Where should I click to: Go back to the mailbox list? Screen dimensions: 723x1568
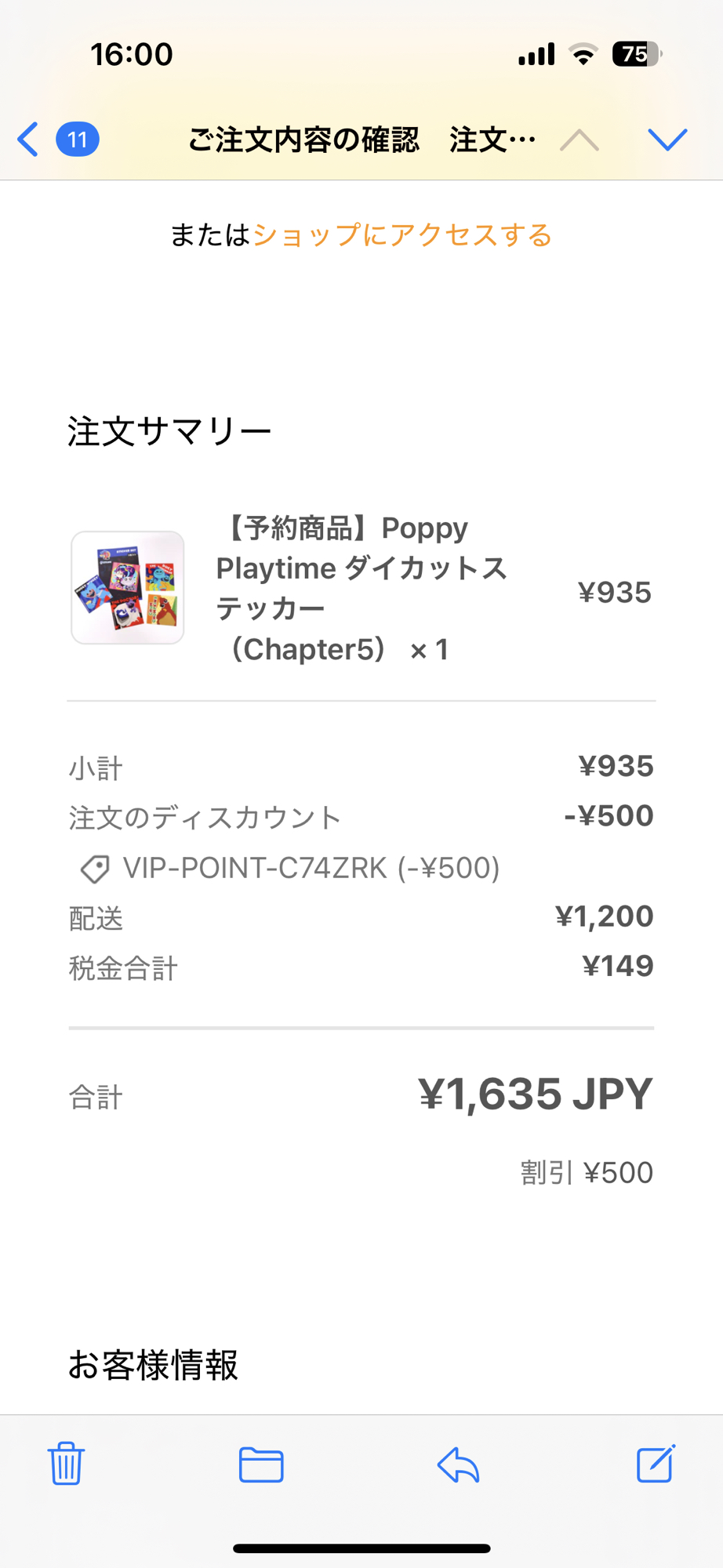[x=30, y=140]
